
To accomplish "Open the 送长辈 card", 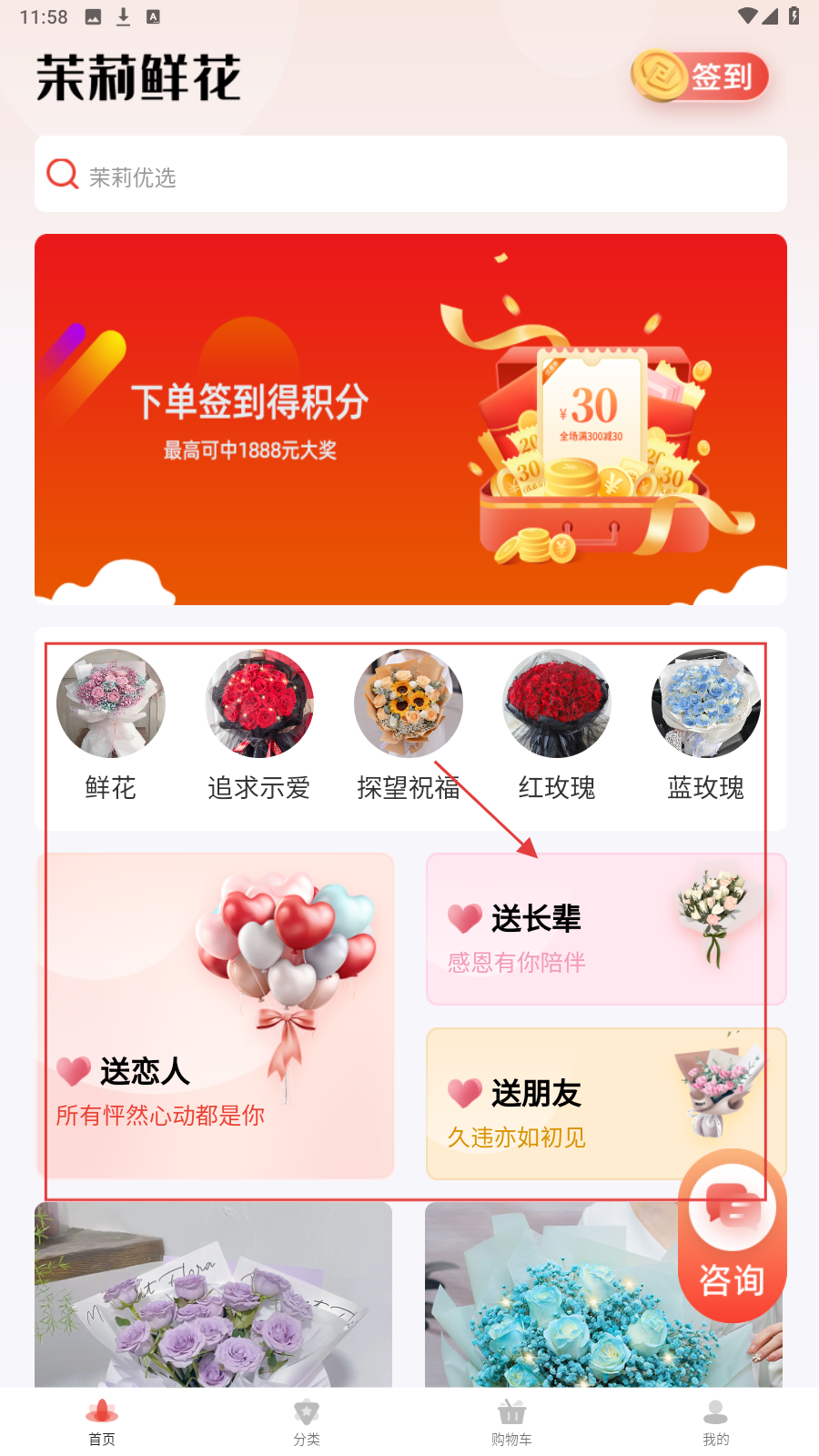I will (x=605, y=929).
